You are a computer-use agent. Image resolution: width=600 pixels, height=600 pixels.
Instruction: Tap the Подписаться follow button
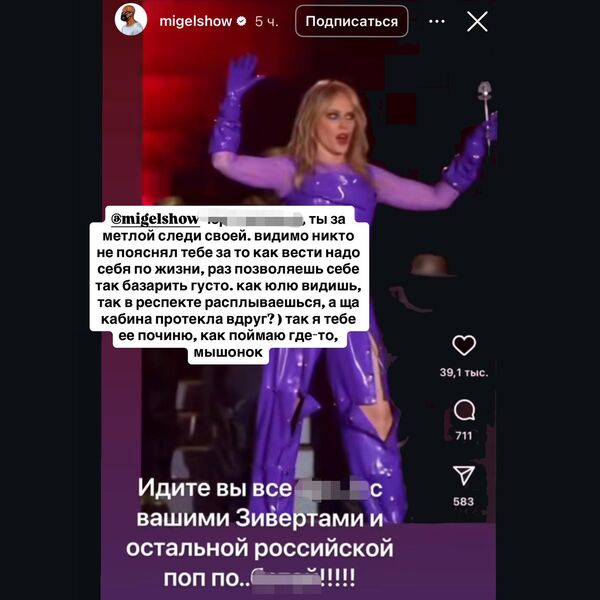tap(351, 20)
